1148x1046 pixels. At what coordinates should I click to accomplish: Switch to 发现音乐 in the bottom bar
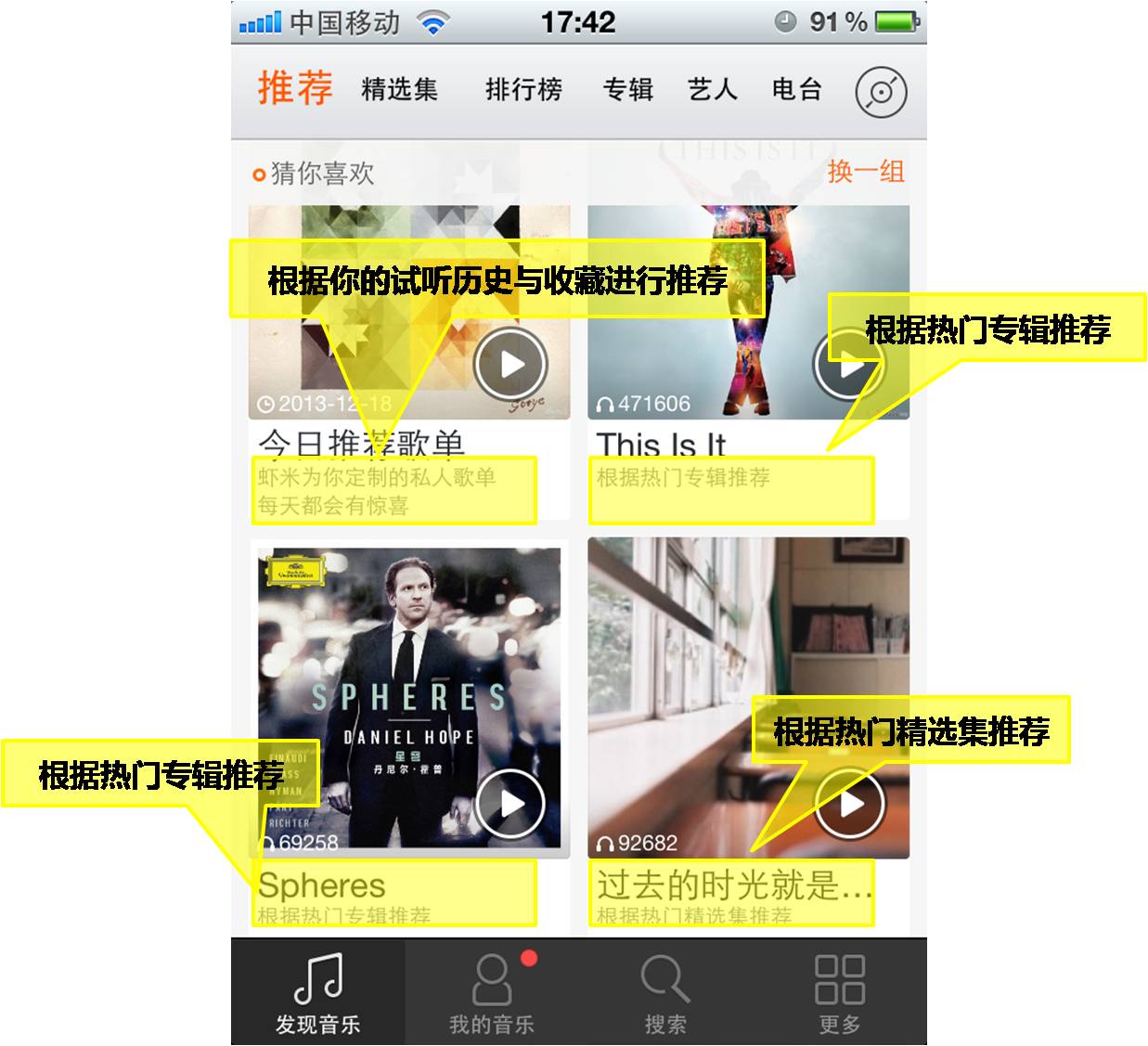[x=317, y=994]
